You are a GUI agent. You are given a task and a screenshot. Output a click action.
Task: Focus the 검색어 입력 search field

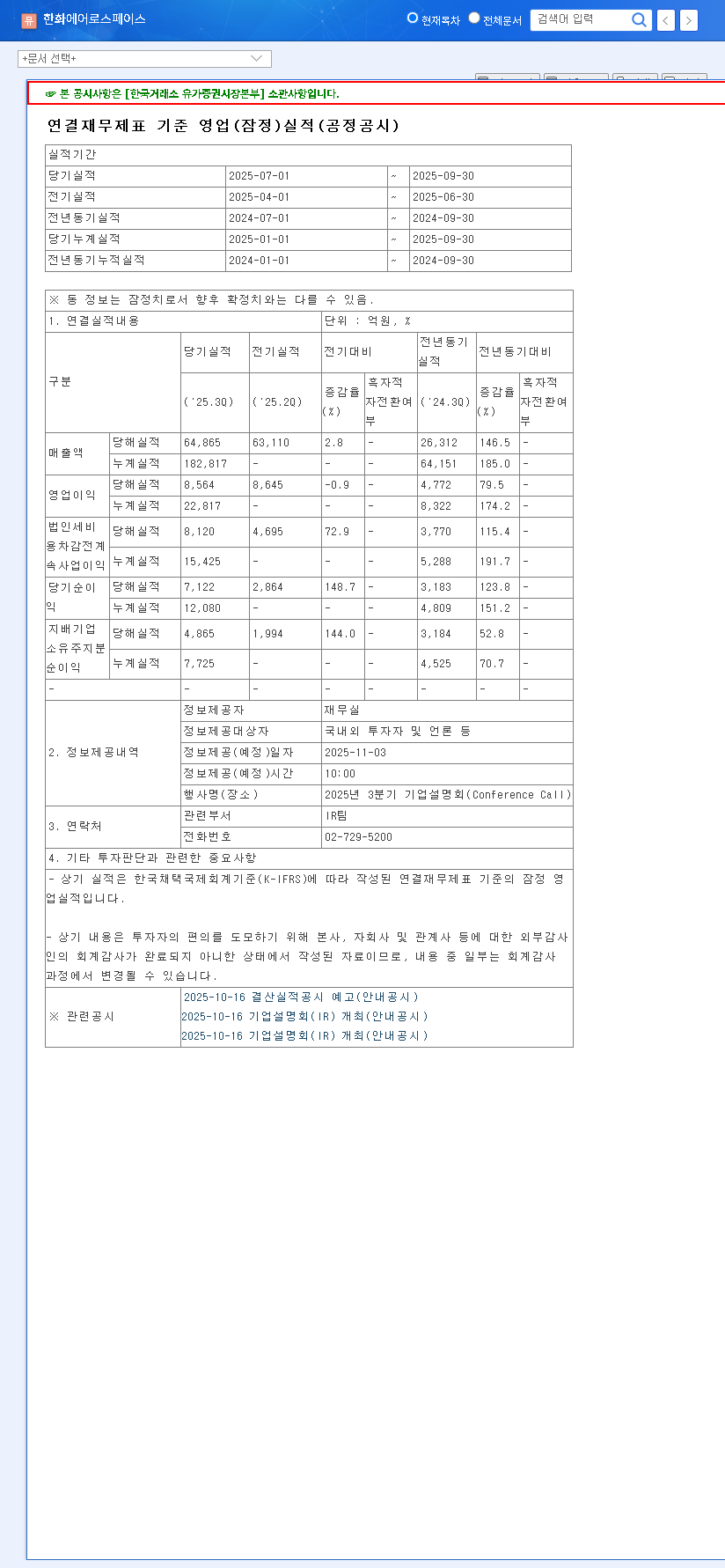(581, 19)
